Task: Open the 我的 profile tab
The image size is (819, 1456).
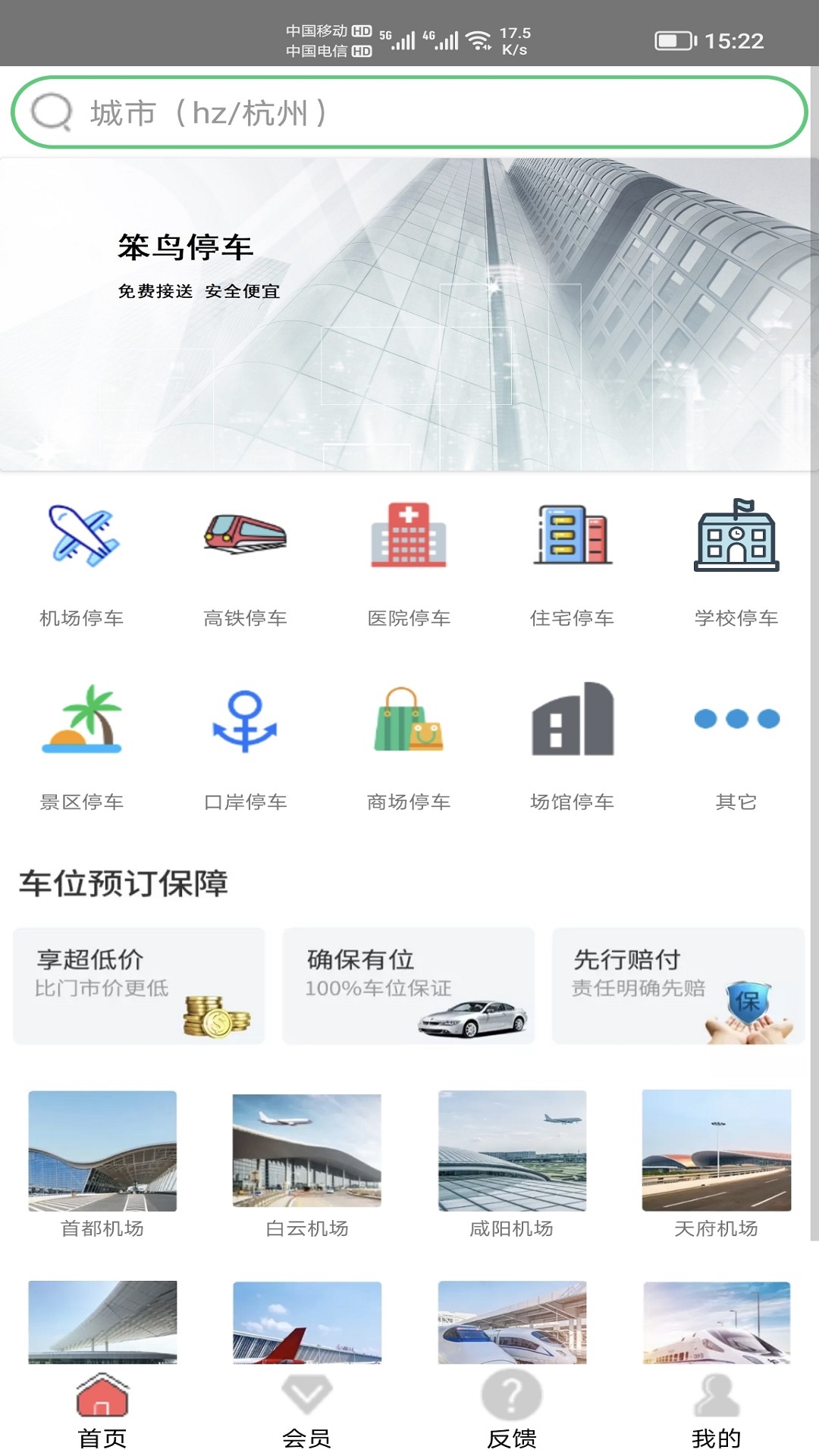Action: point(716,1412)
